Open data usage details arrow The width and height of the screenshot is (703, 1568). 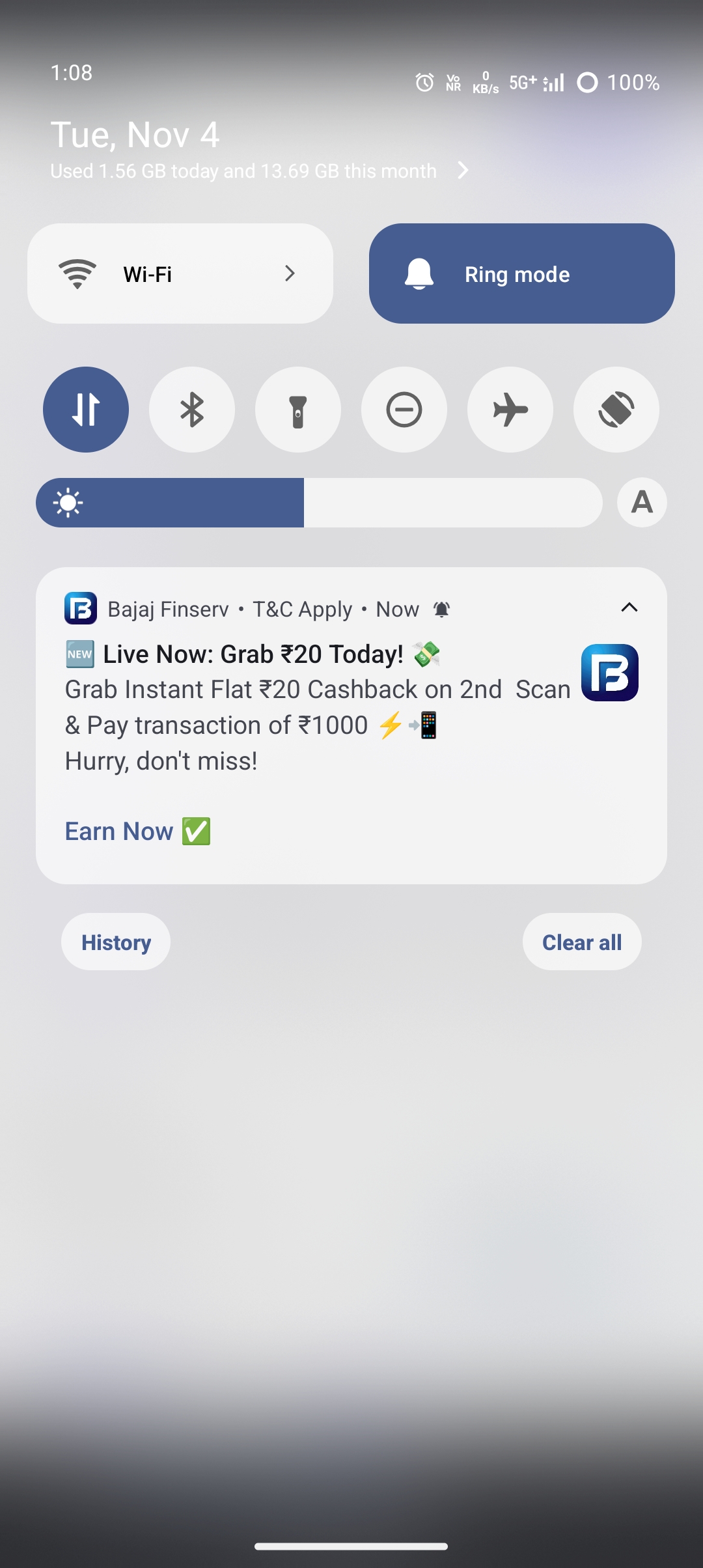[x=463, y=171]
